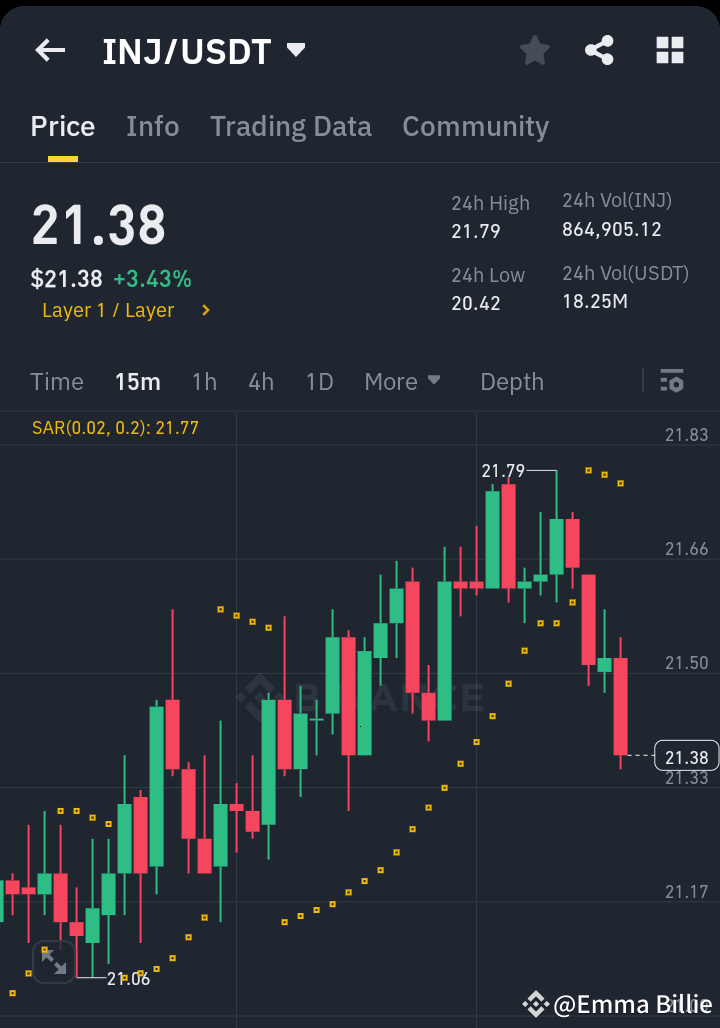This screenshot has width=720, height=1028.
Task: Expand the chart to fullscreen view
Action: (53, 963)
